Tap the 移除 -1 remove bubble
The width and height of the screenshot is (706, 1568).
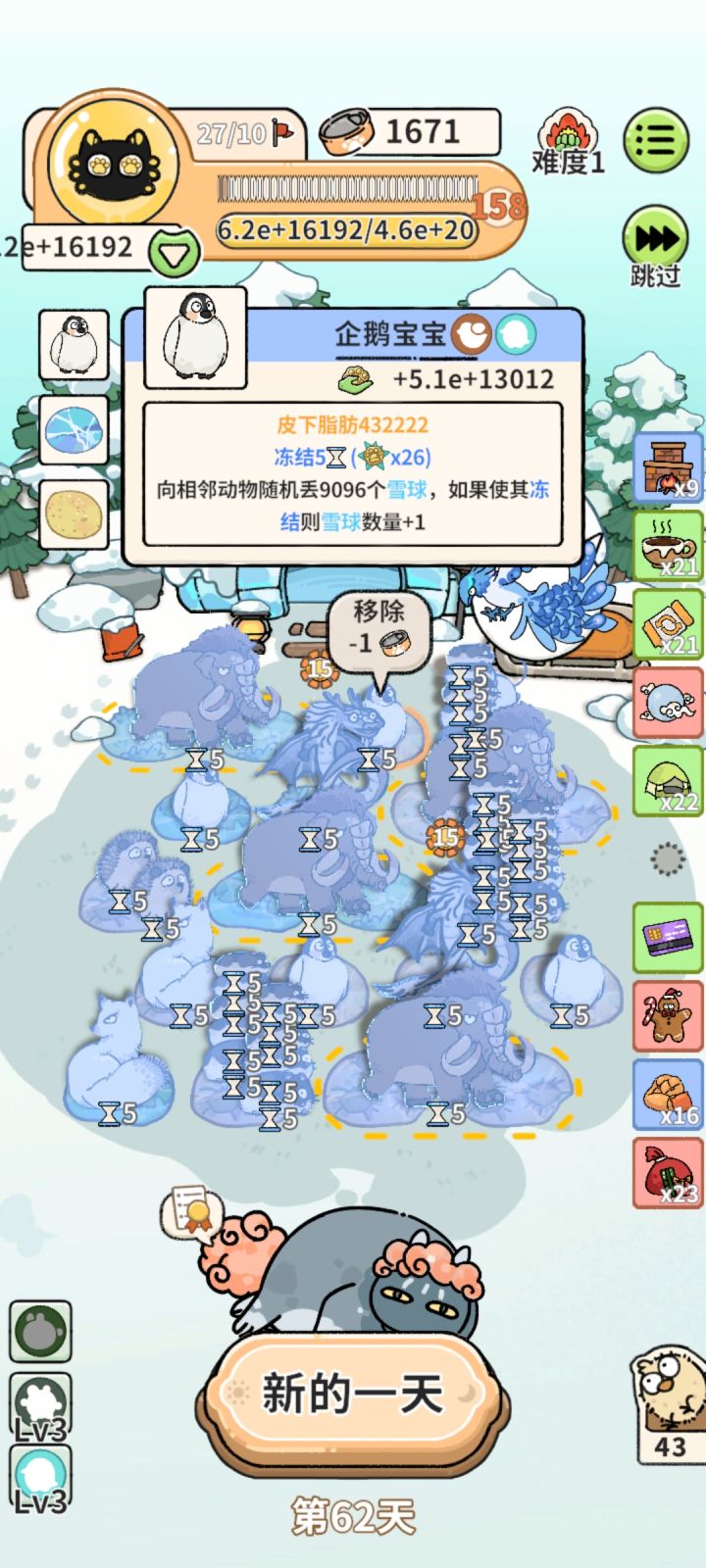coord(379,628)
